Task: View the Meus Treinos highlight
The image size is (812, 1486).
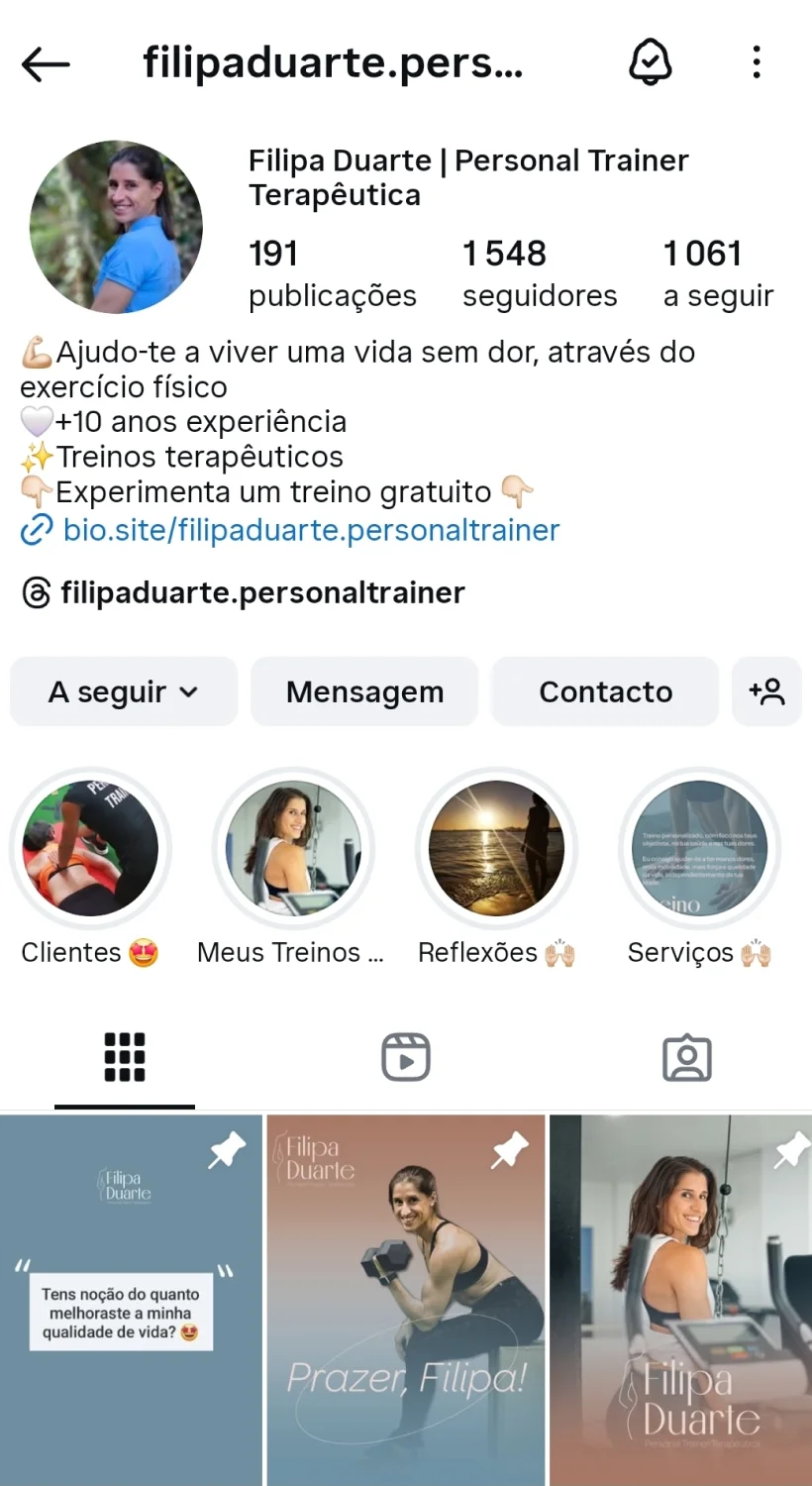Action: pos(293,848)
